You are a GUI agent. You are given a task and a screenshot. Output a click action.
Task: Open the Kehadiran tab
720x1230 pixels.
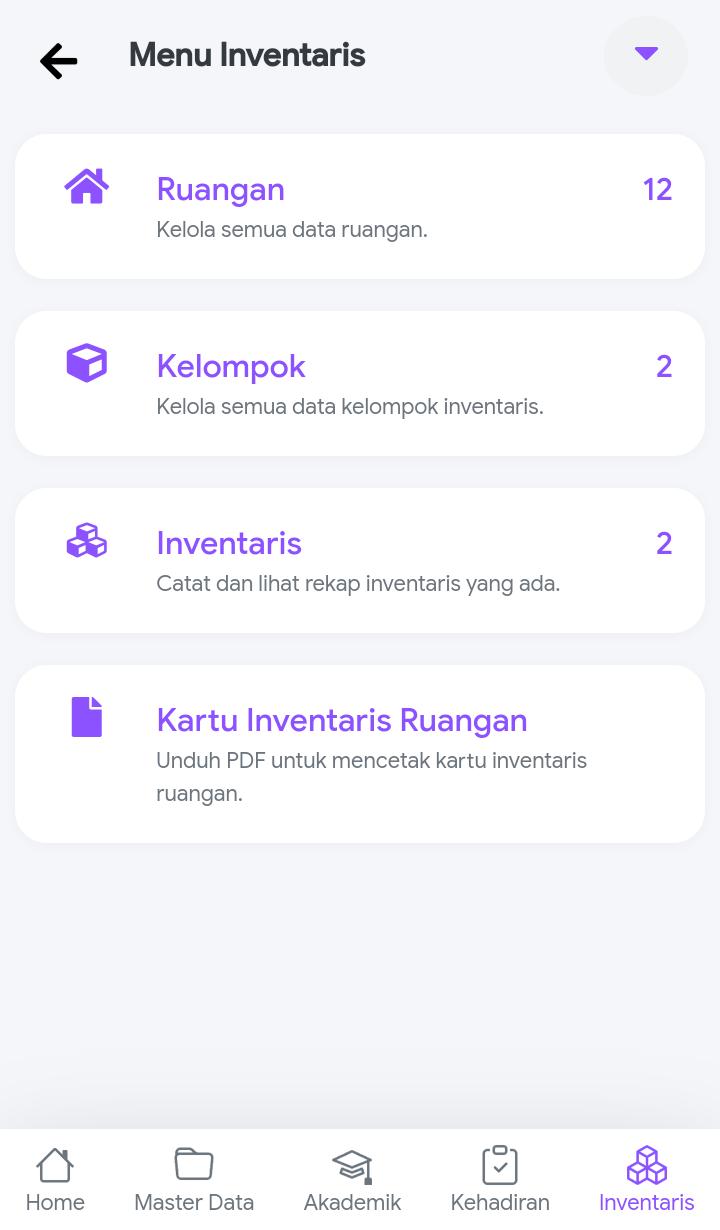pyautogui.click(x=500, y=1180)
